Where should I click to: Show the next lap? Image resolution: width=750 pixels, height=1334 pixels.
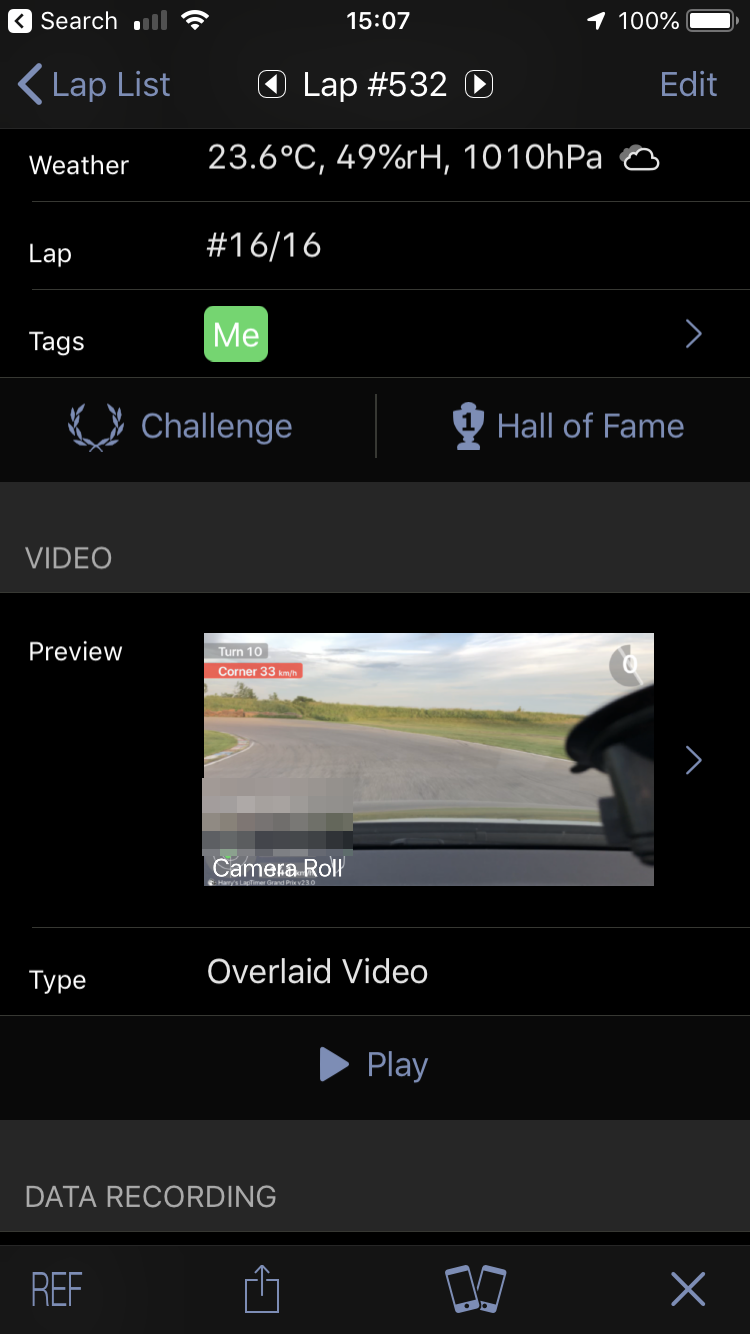pyautogui.click(x=479, y=85)
